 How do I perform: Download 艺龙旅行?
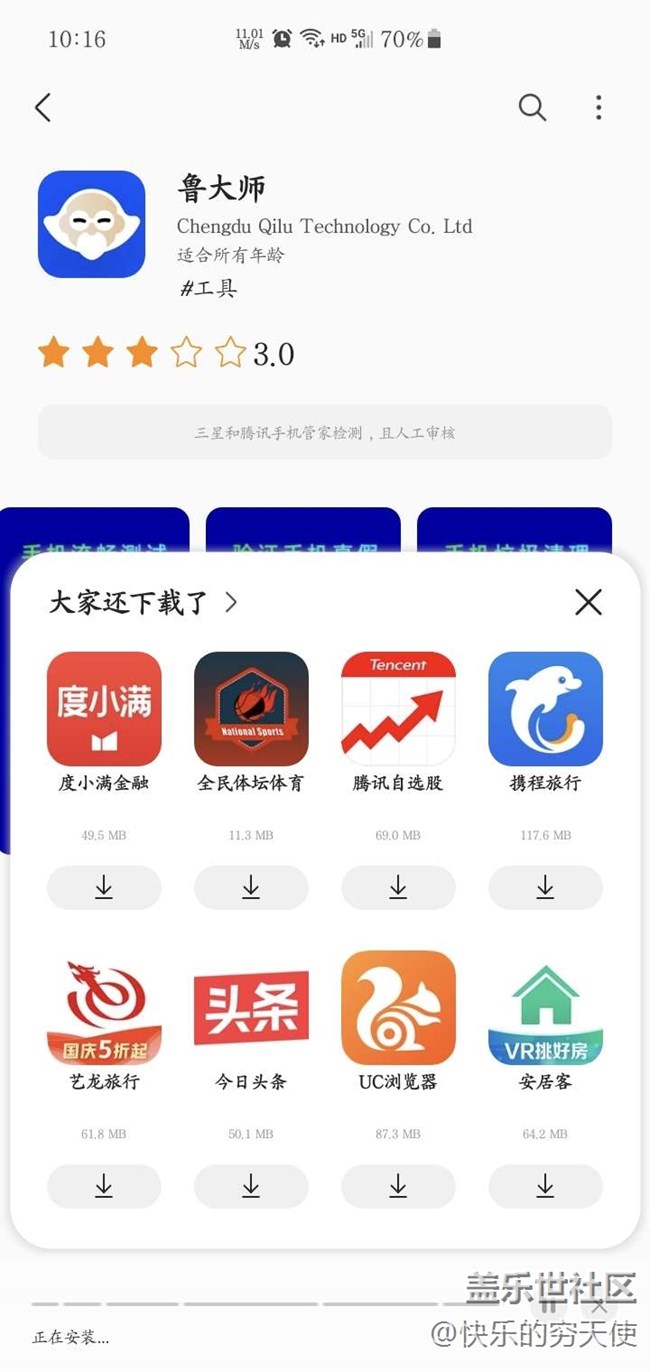[104, 1186]
